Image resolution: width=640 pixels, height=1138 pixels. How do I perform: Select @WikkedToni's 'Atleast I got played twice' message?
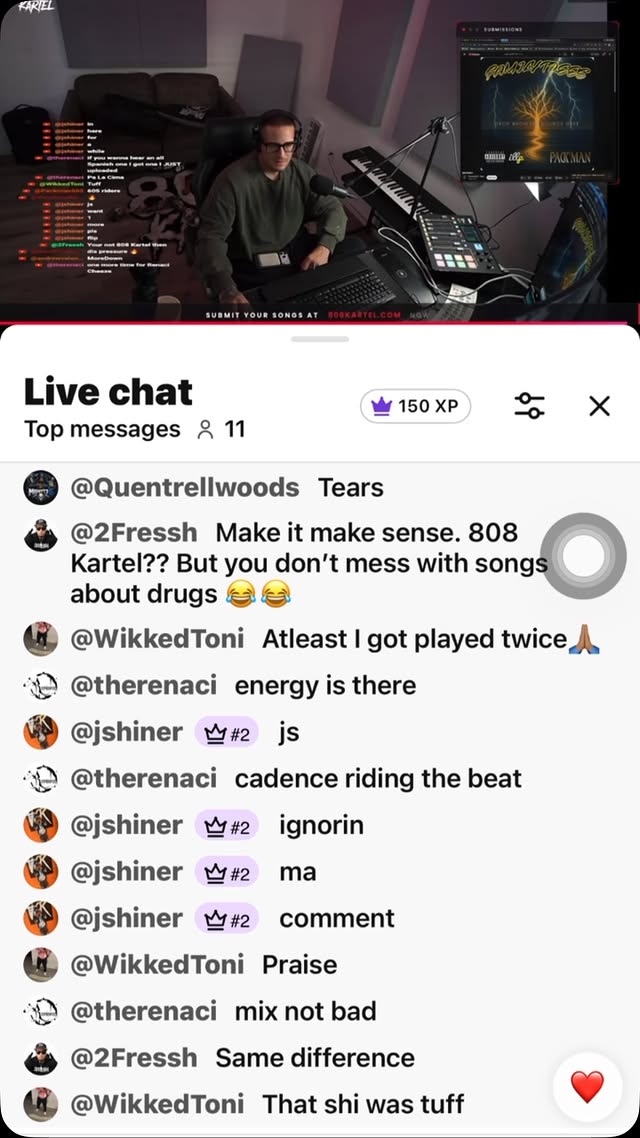pyautogui.click(x=320, y=639)
